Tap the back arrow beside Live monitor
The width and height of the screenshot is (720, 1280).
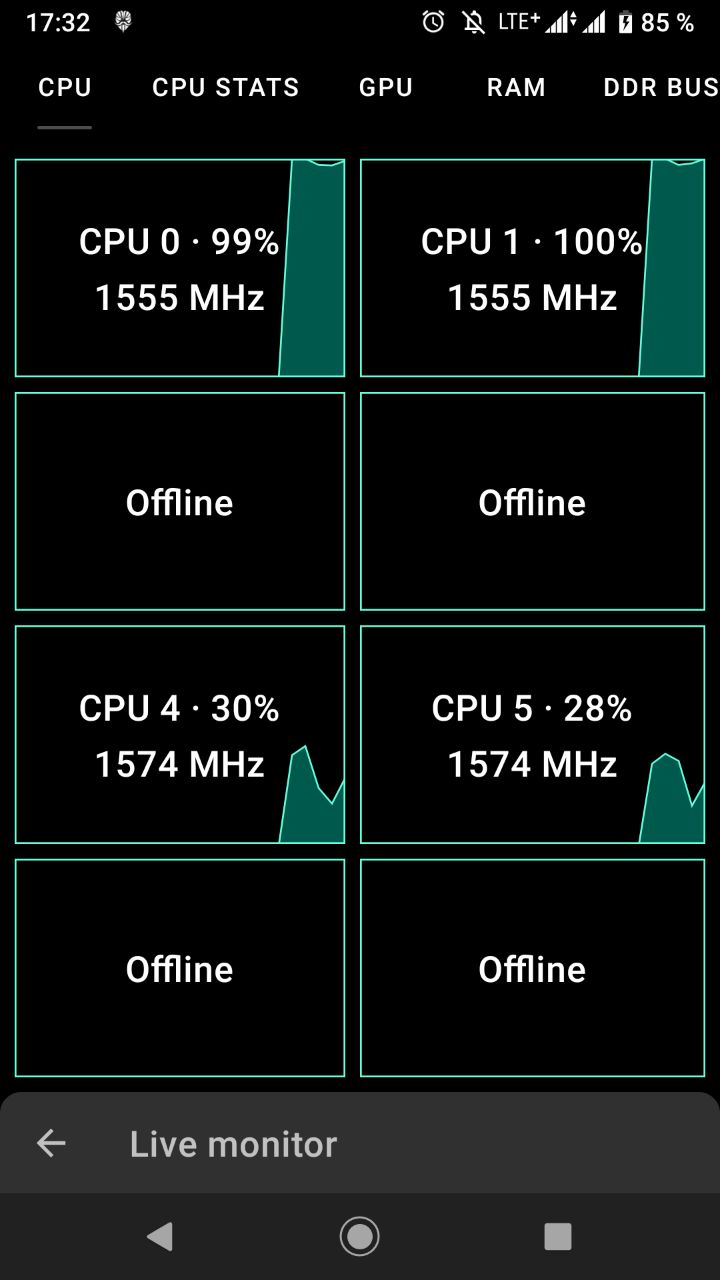[51, 1143]
